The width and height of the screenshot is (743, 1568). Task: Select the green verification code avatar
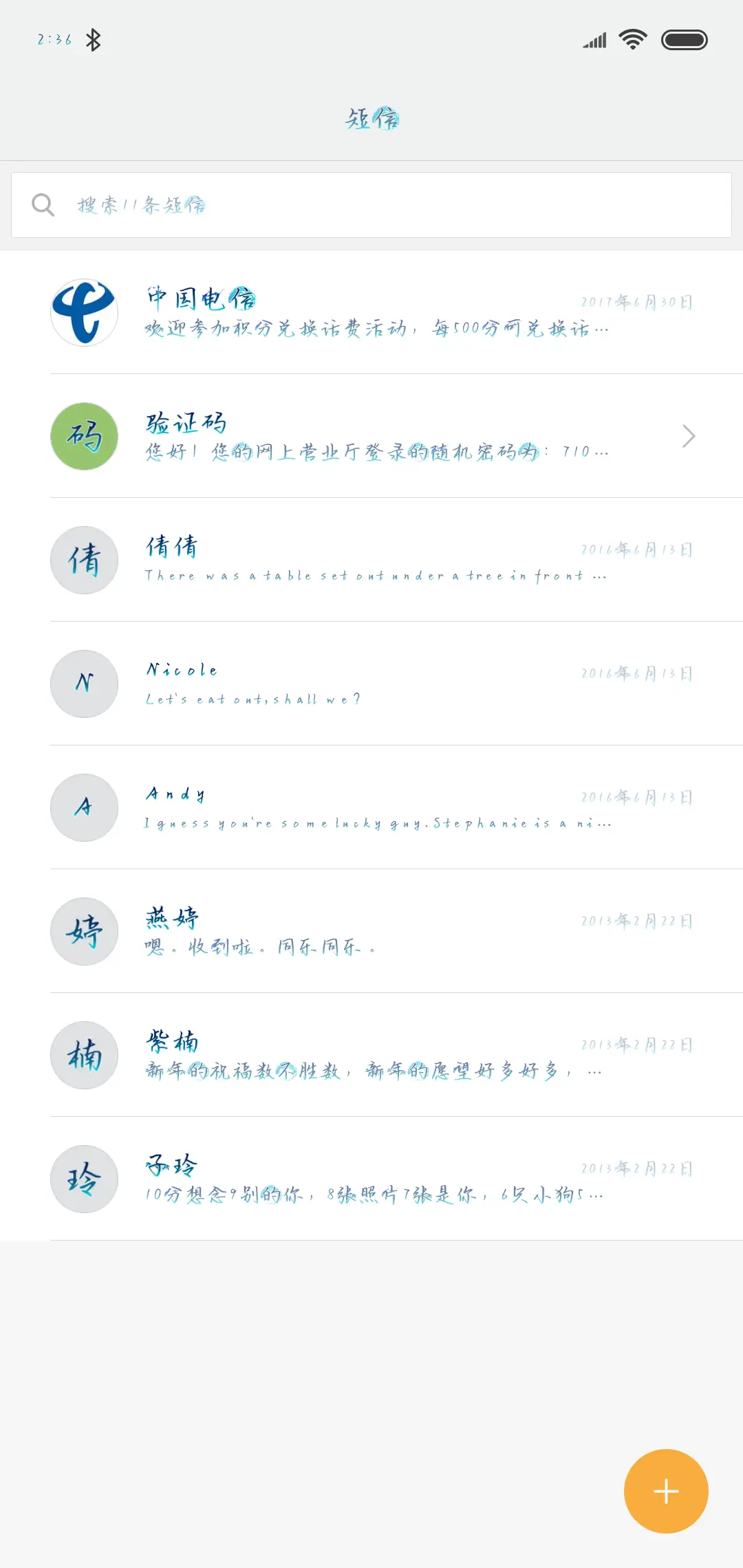coord(84,436)
